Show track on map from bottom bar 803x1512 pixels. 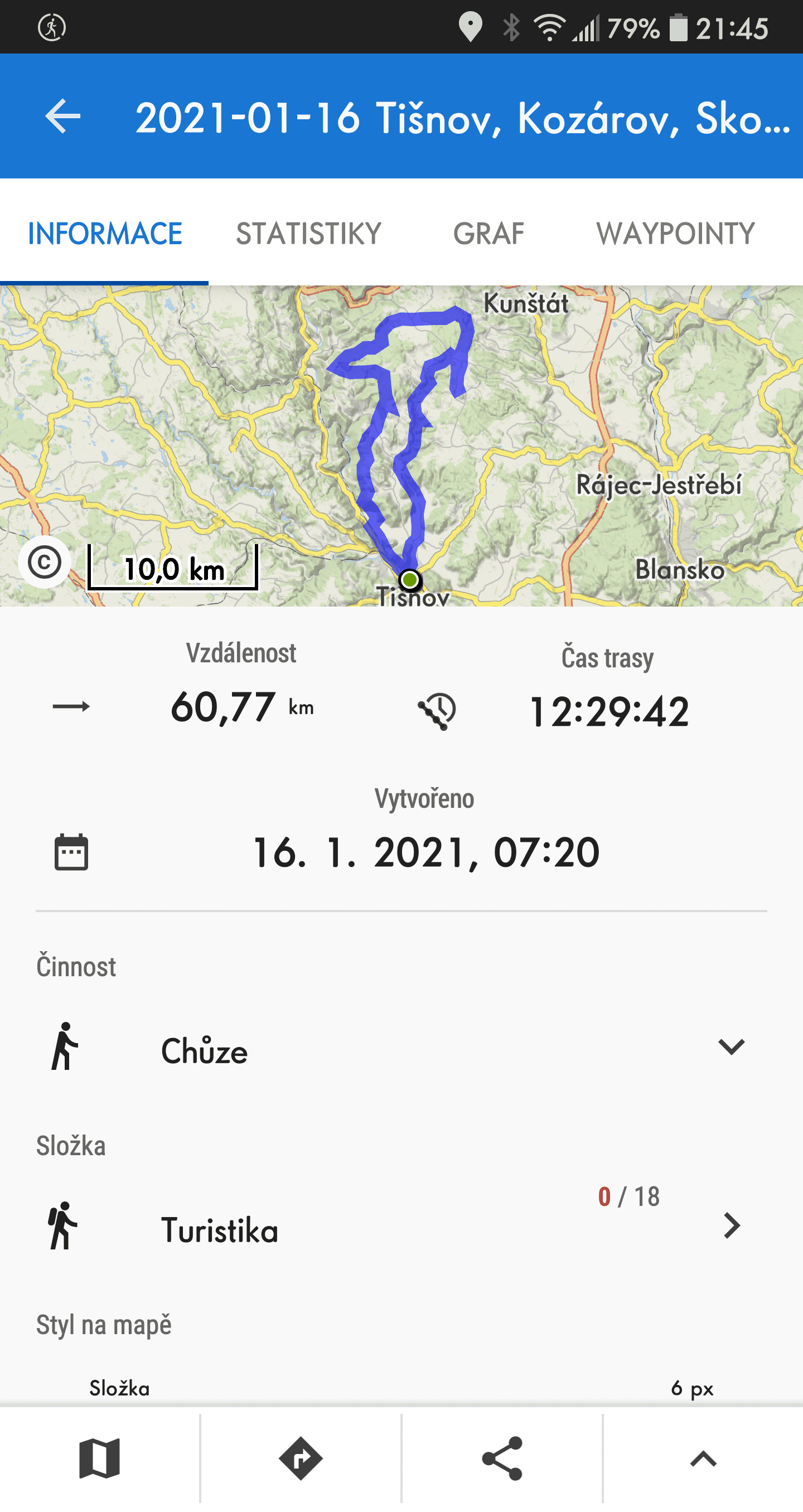100,1458
